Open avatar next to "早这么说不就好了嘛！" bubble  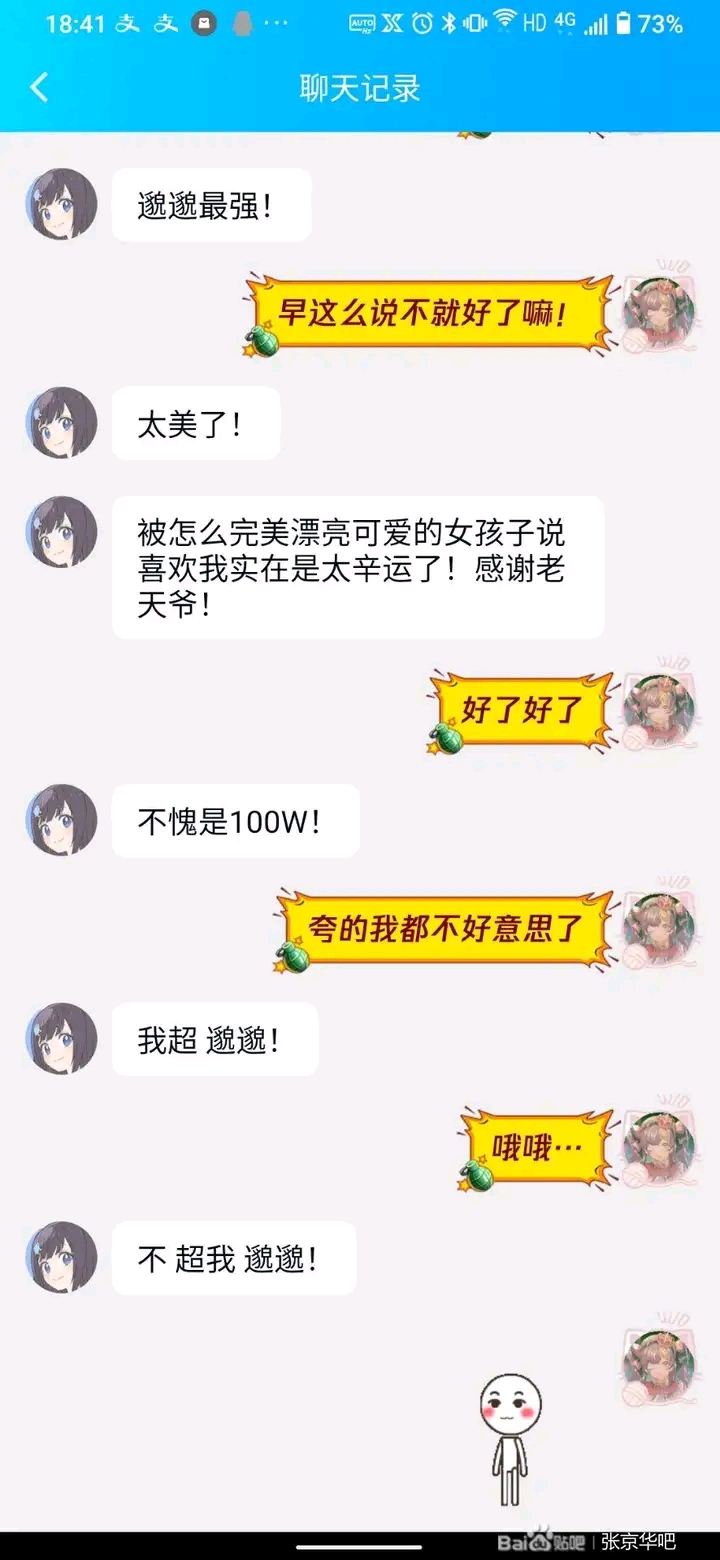[659, 312]
